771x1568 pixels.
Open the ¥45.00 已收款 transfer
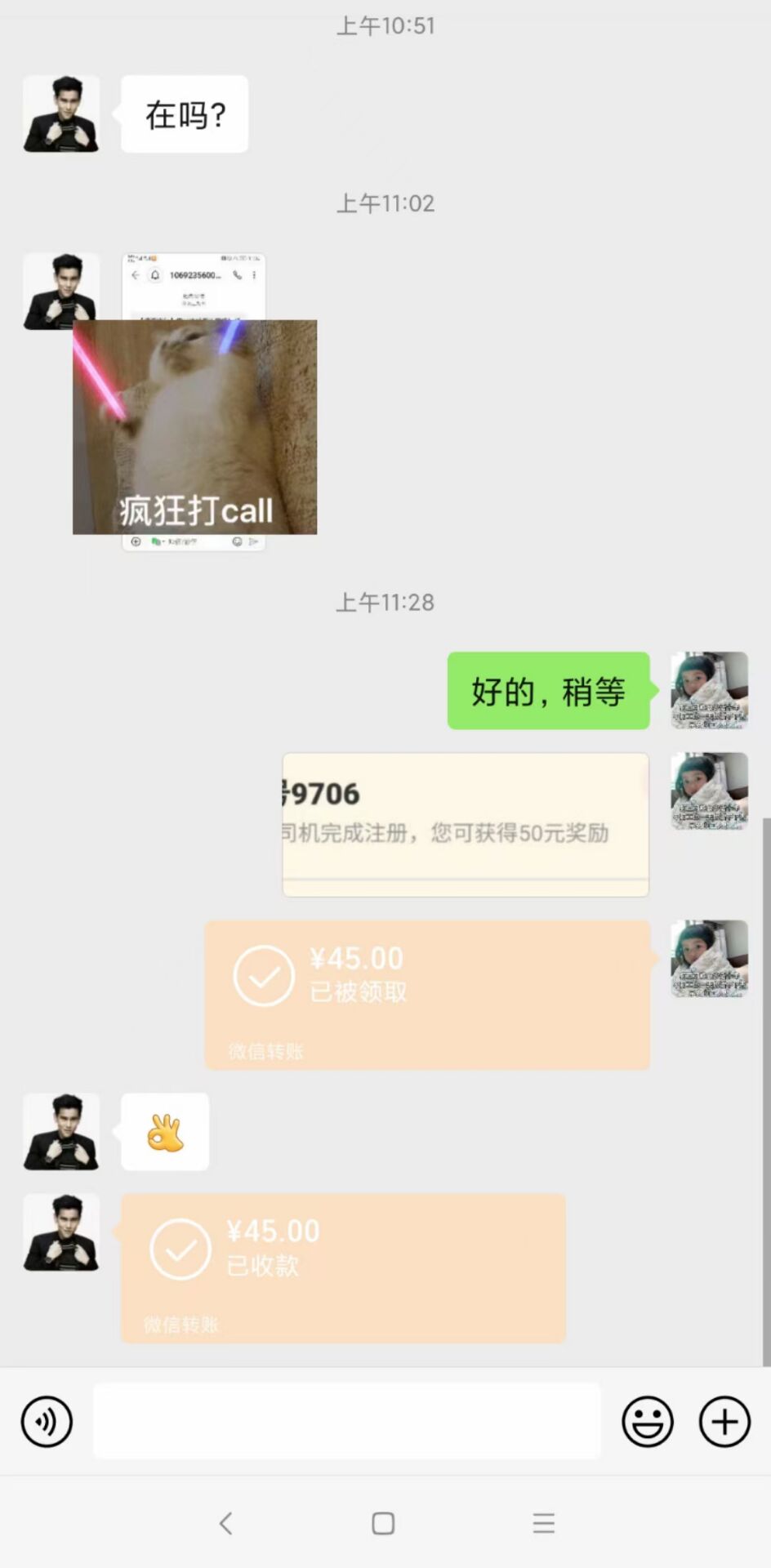(343, 1268)
